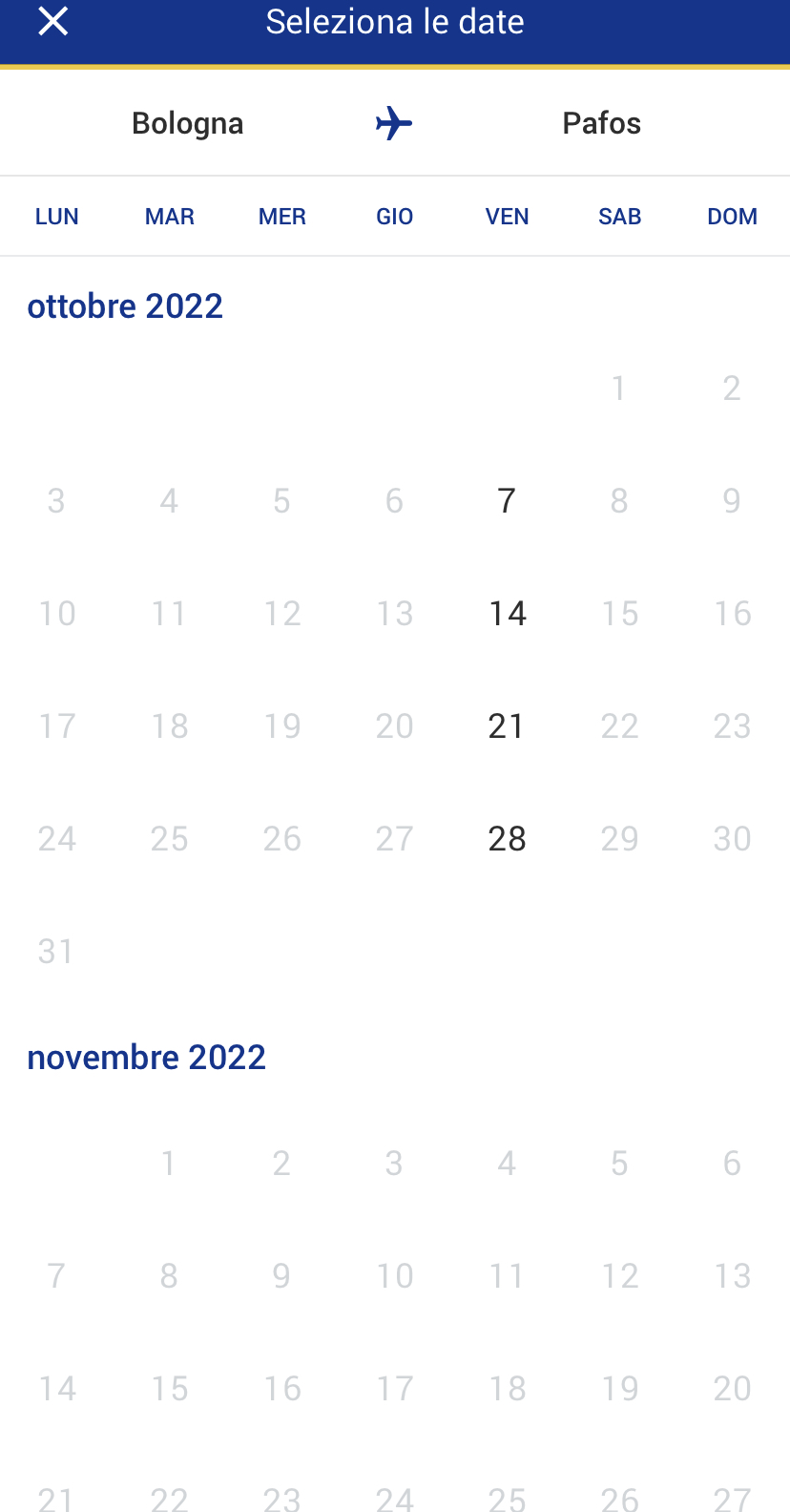Choose October 14 on the calendar
Image resolution: width=790 pixels, height=1512 pixels.
[507, 613]
